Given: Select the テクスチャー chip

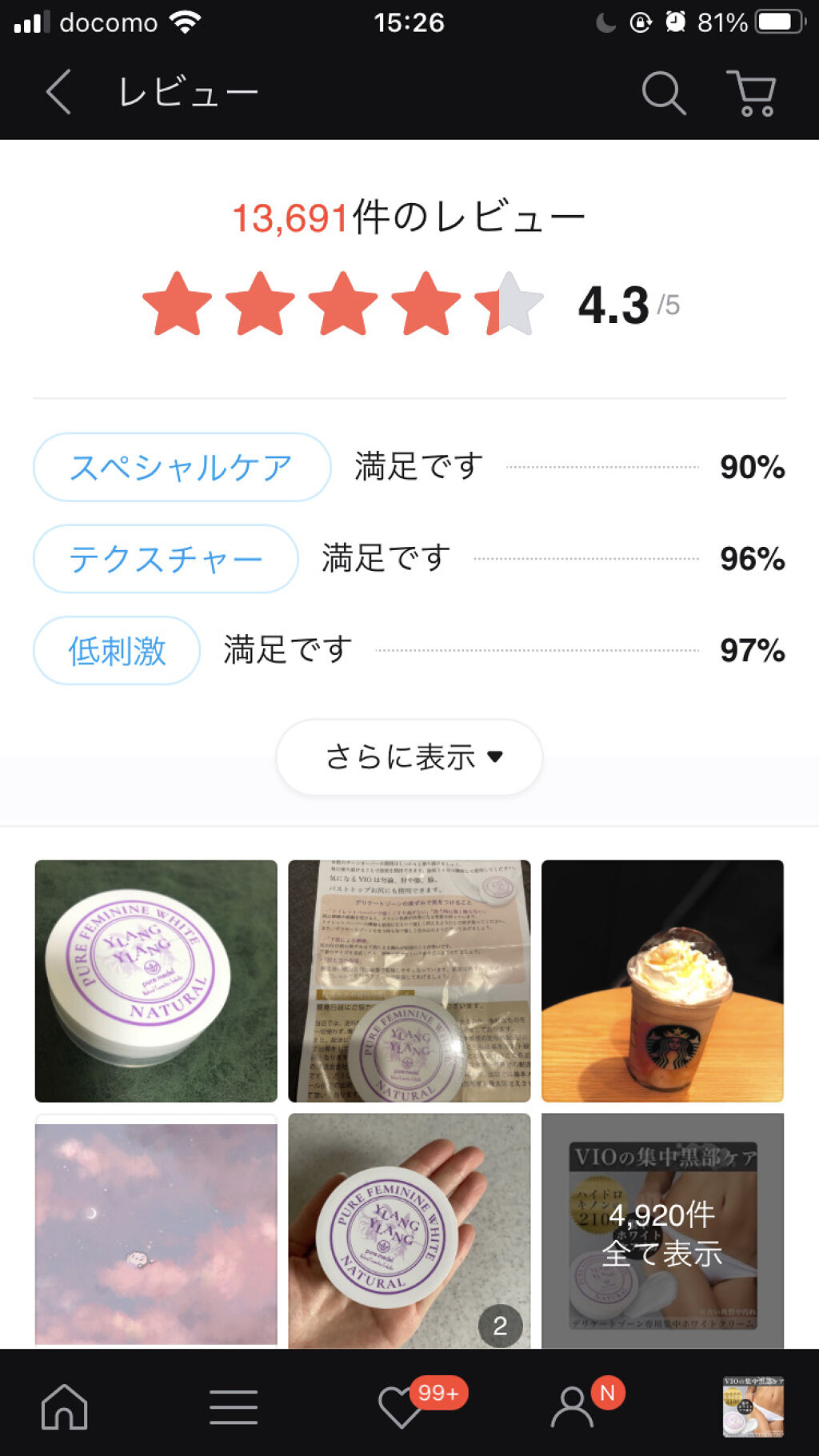Looking at the screenshot, I should pos(166,559).
